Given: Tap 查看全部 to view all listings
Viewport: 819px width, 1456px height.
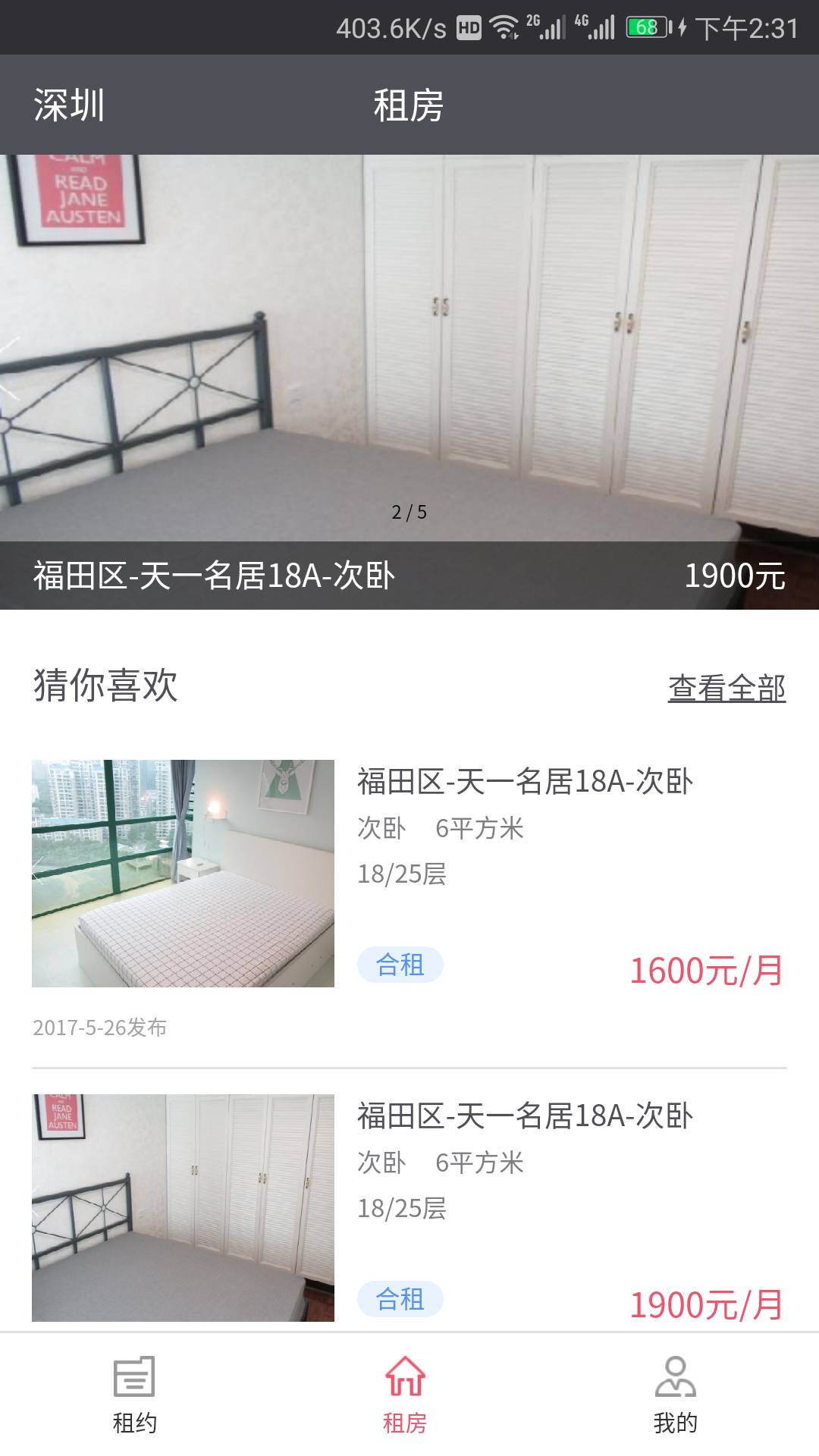Looking at the screenshot, I should [x=726, y=688].
